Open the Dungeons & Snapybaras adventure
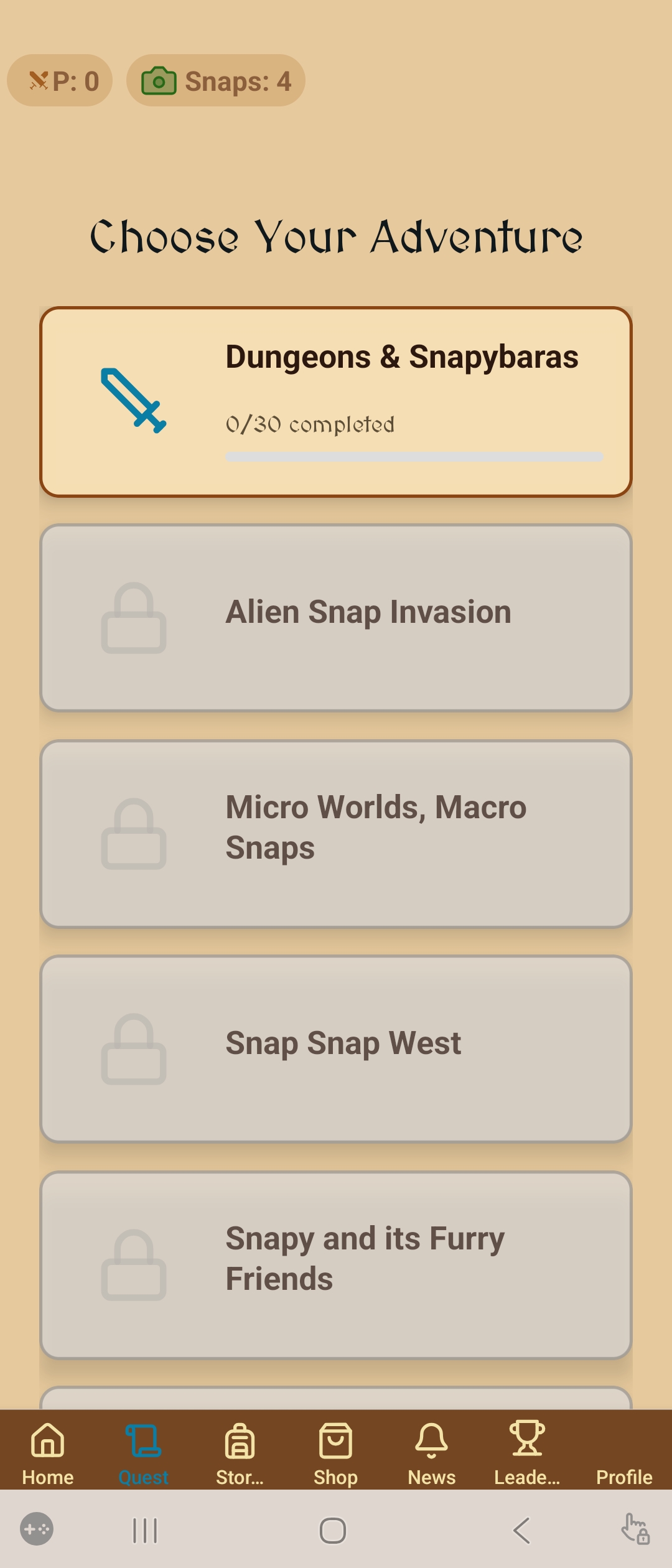Viewport: 672px width, 1568px height. pyautogui.click(x=336, y=402)
